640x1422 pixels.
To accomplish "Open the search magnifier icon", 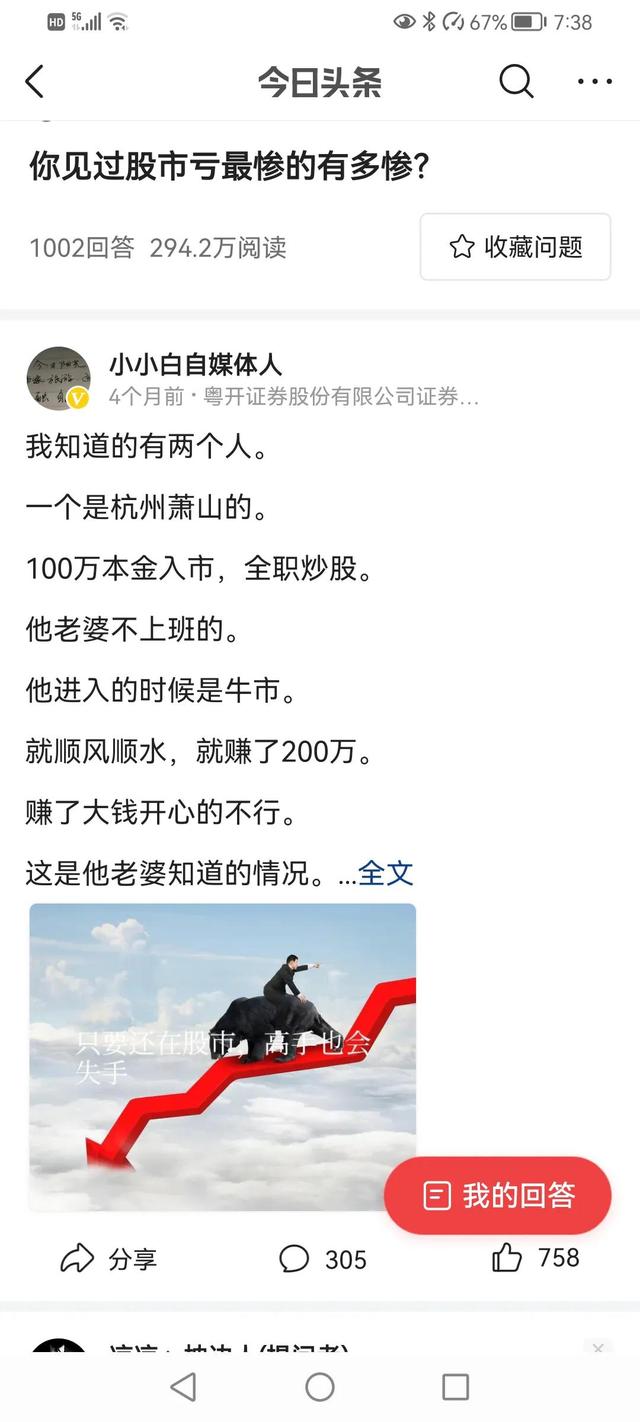I will coord(516,82).
